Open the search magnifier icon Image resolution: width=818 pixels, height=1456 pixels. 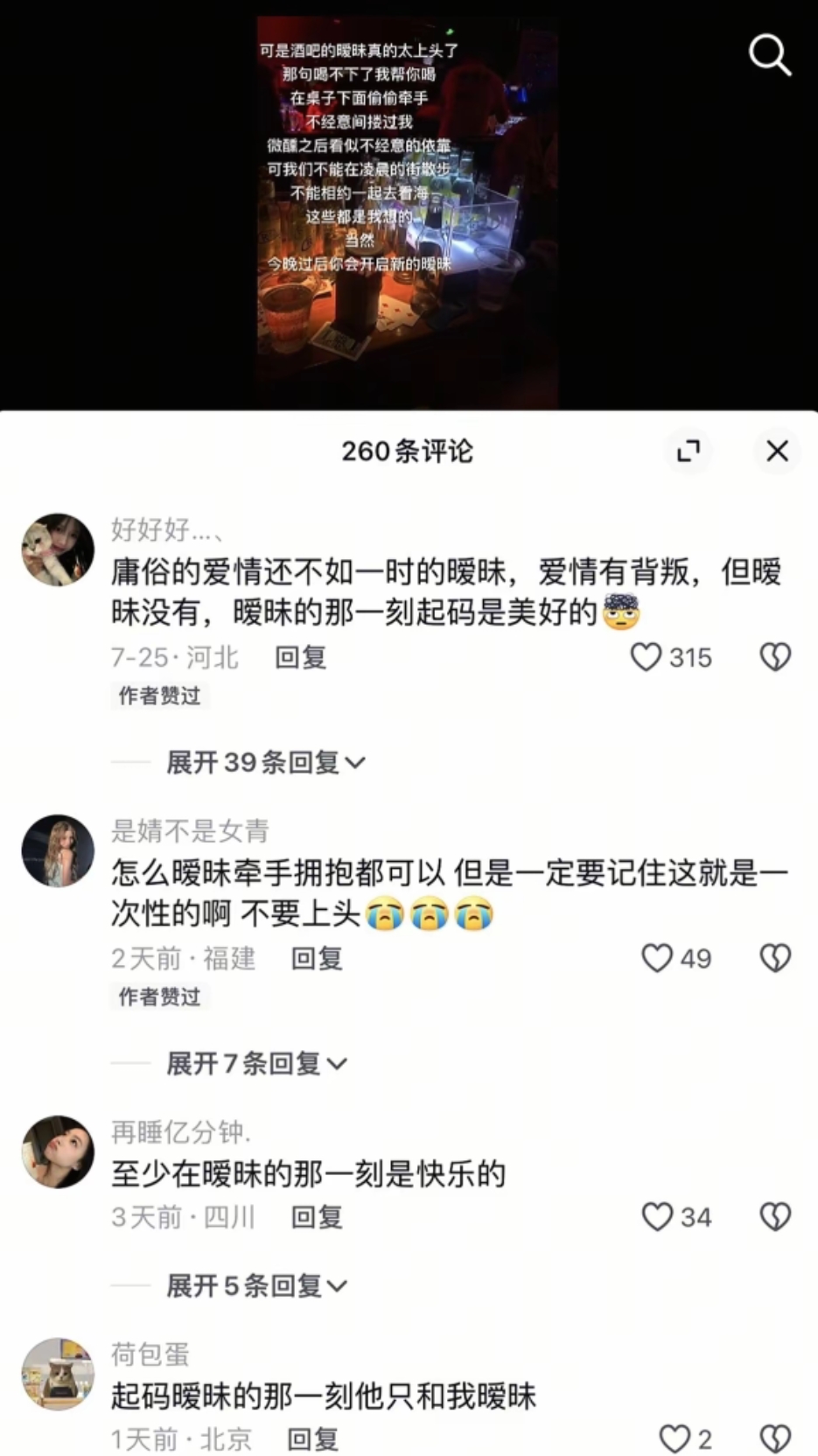(x=770, y=56)
